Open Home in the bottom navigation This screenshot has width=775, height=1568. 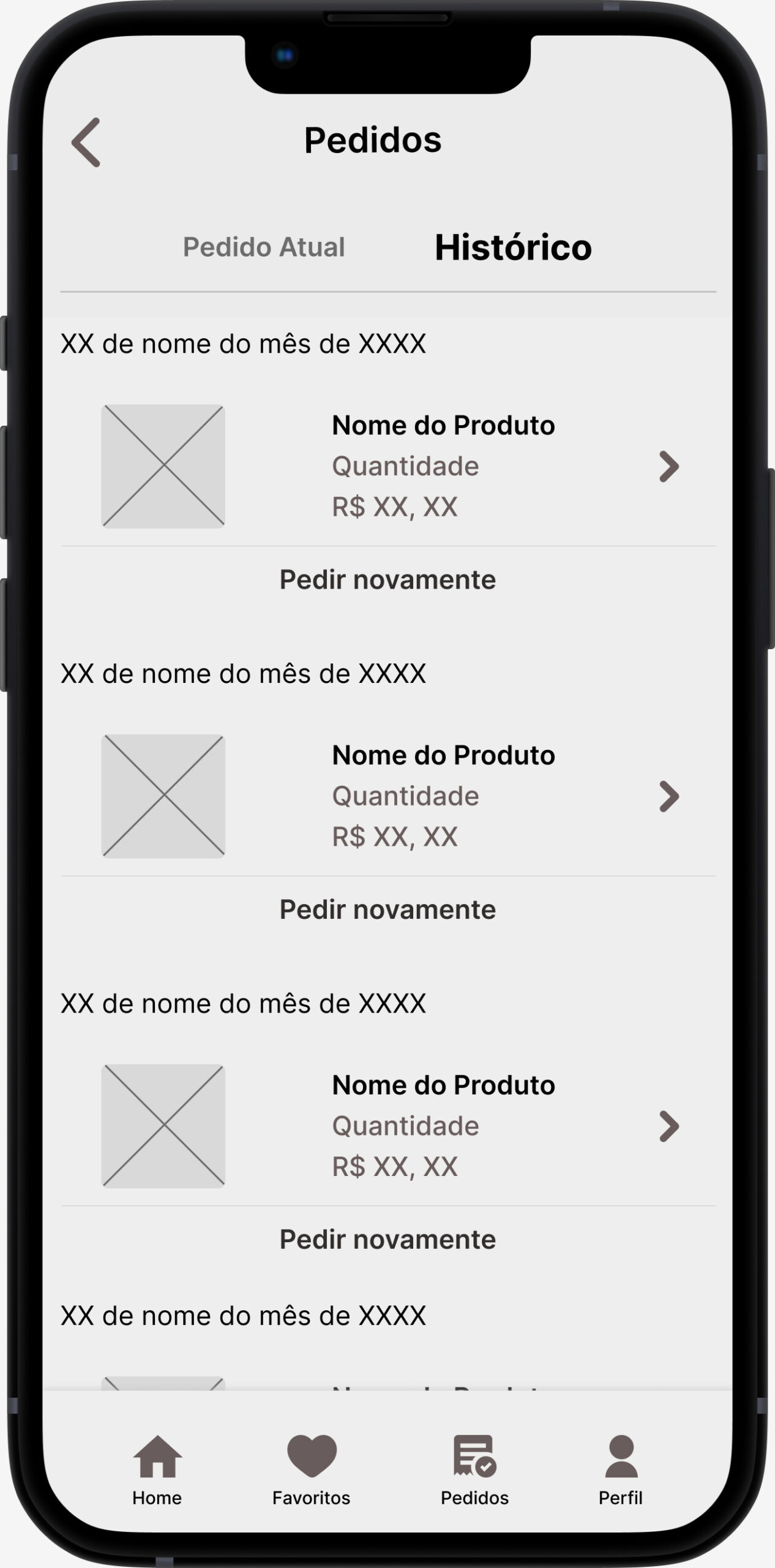pos(157,1471)
